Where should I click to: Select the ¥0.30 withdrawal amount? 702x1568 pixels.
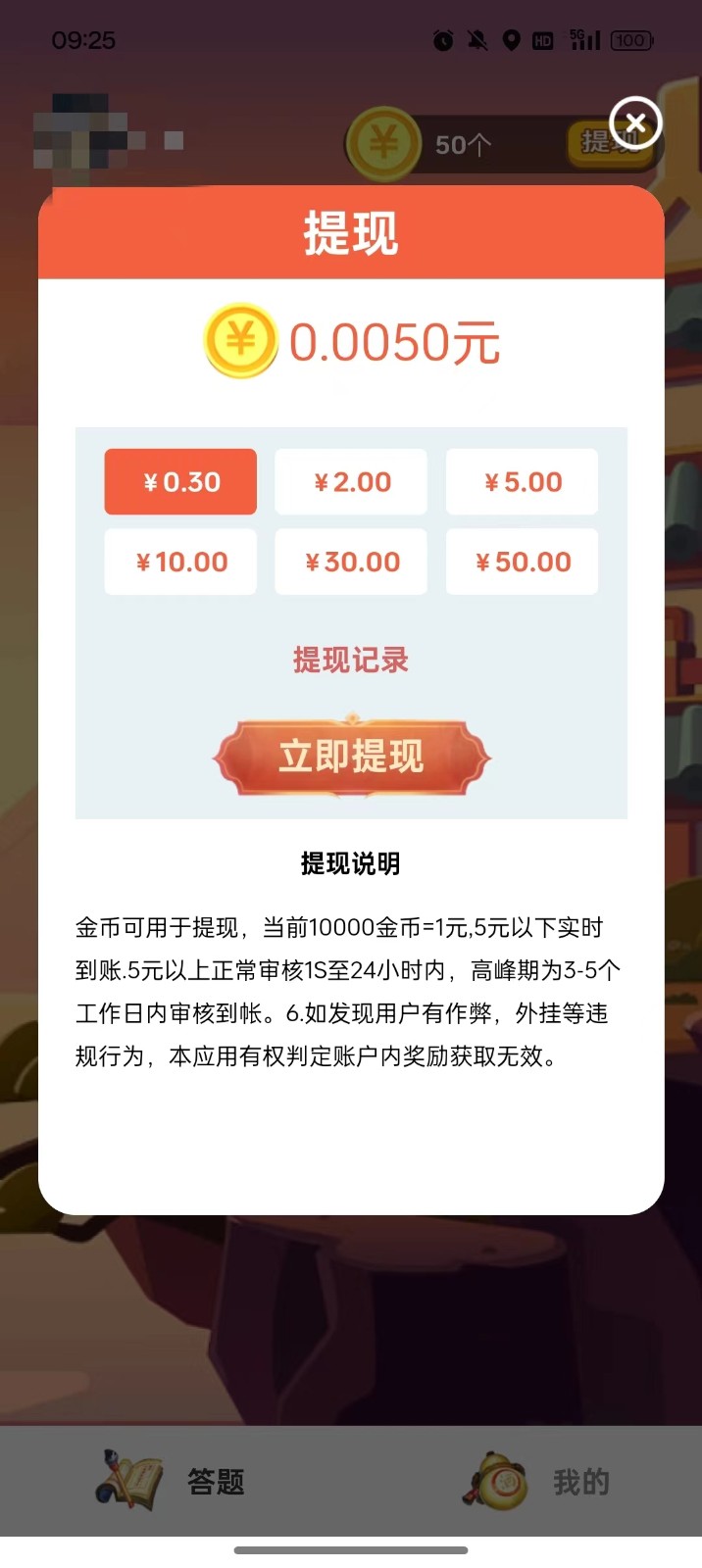coord(180,482)
